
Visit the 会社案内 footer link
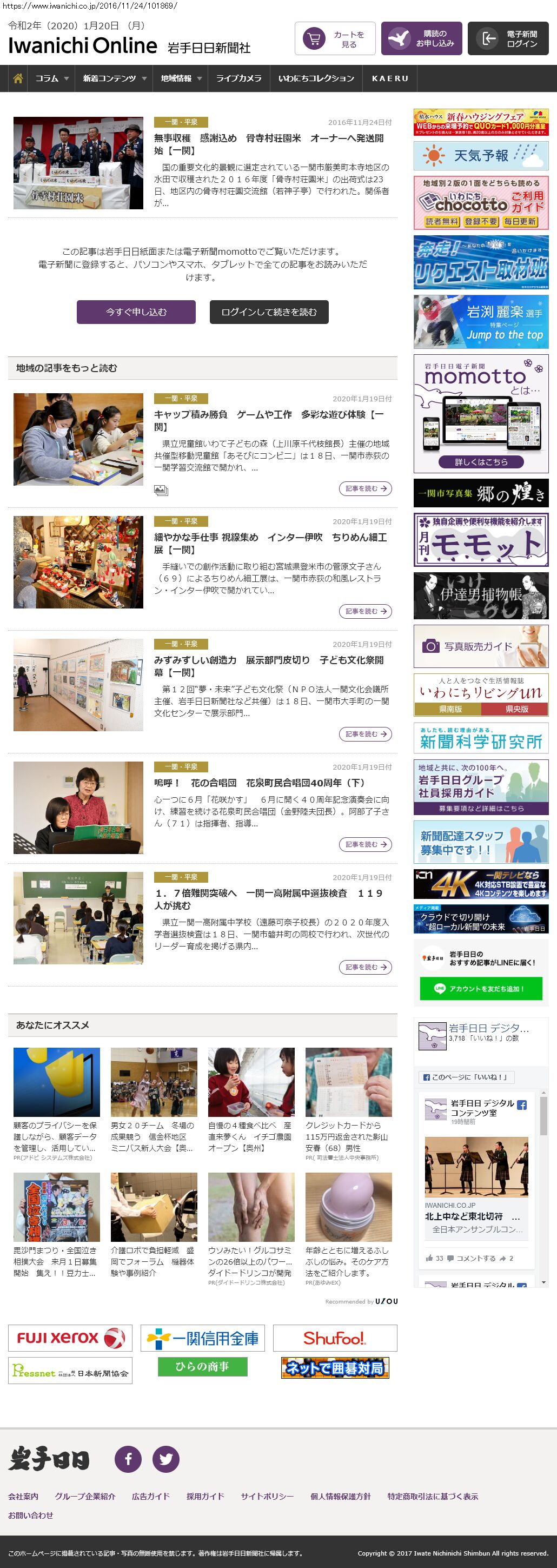[x=23, y=1496]
